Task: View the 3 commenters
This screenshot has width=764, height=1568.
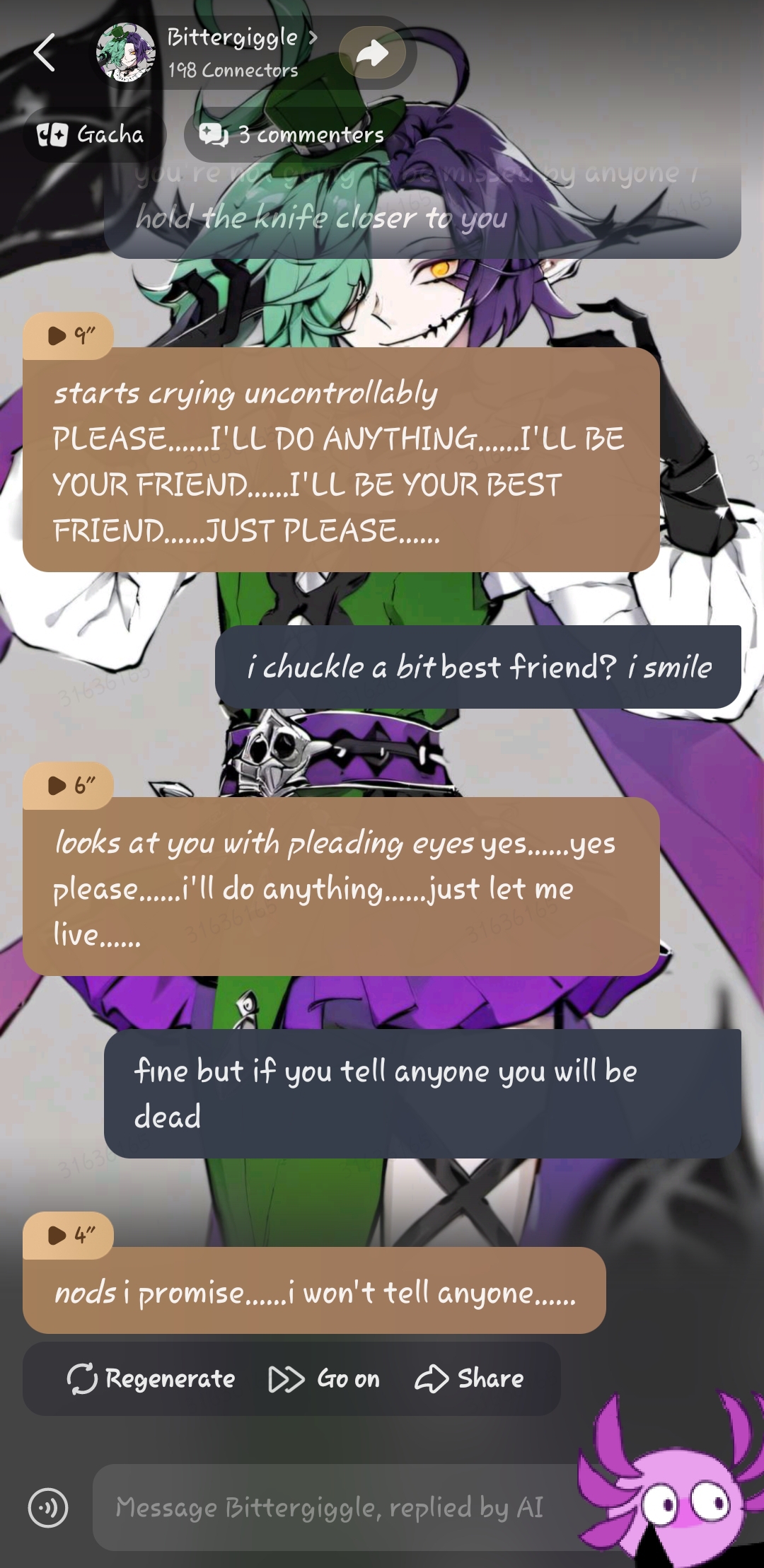Action: (x=292, y=134)
